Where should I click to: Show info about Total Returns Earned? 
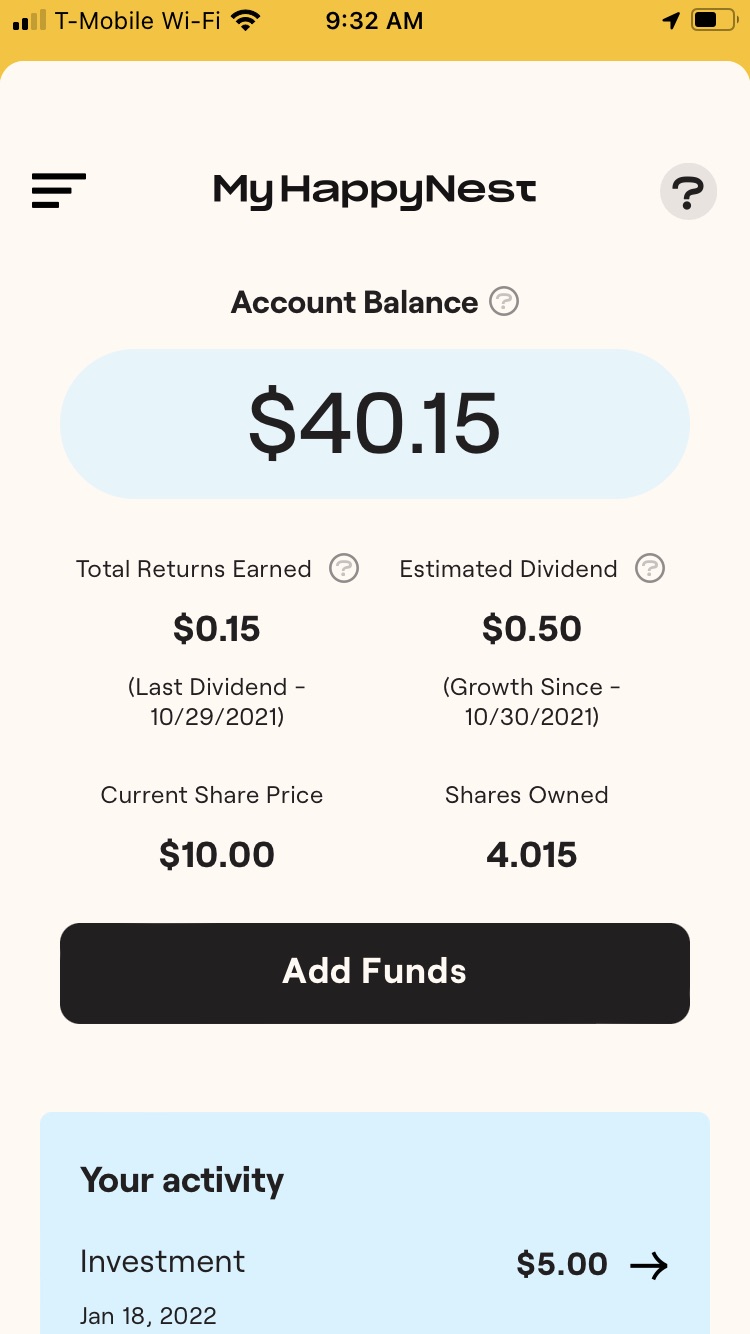pos(344,568)
